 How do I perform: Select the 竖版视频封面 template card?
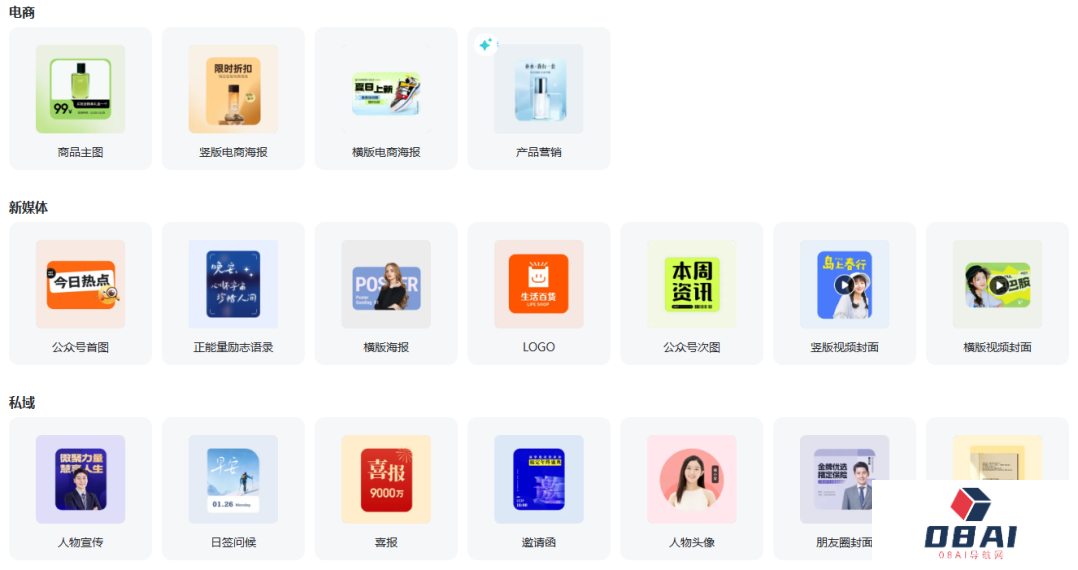pyautogui.click(x=844, y=293)
